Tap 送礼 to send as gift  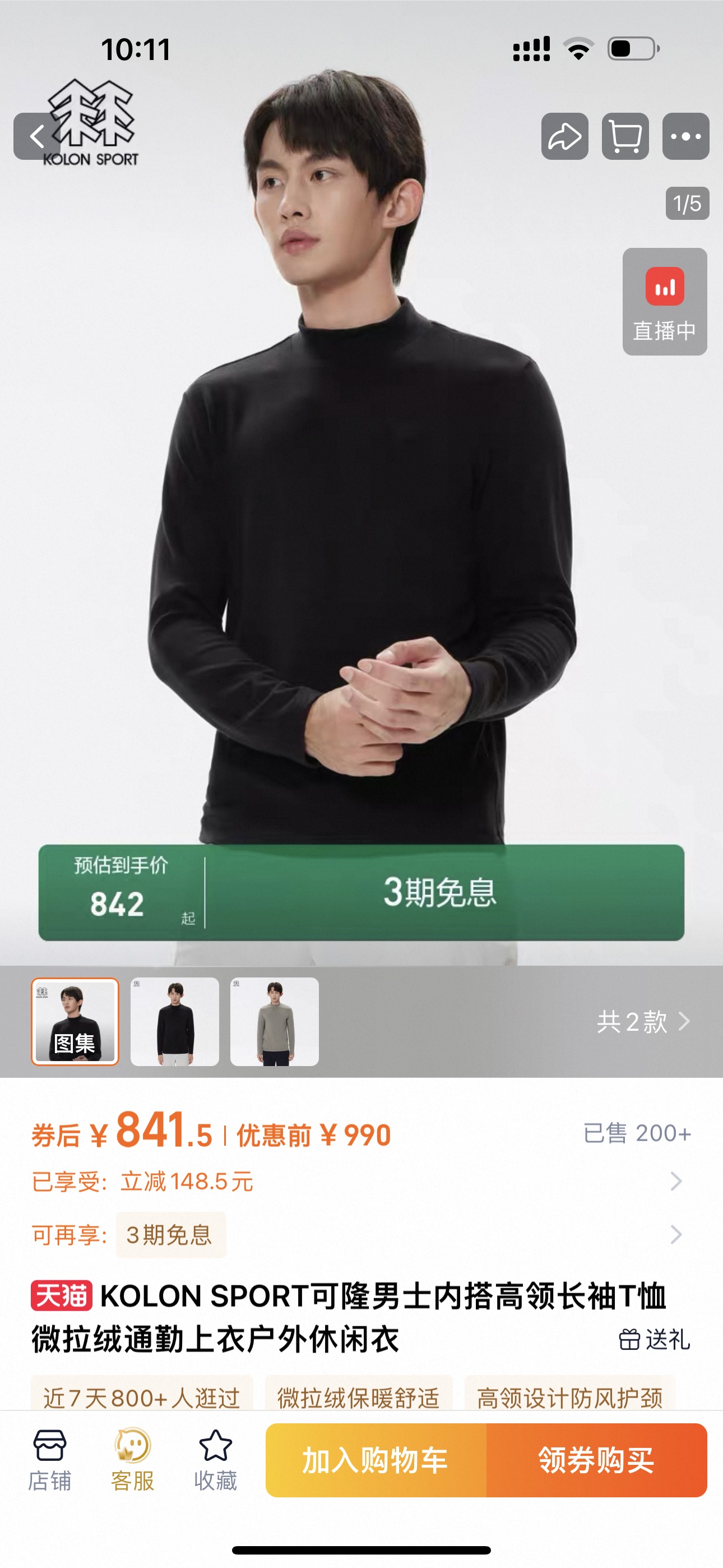click(655, 1339)
